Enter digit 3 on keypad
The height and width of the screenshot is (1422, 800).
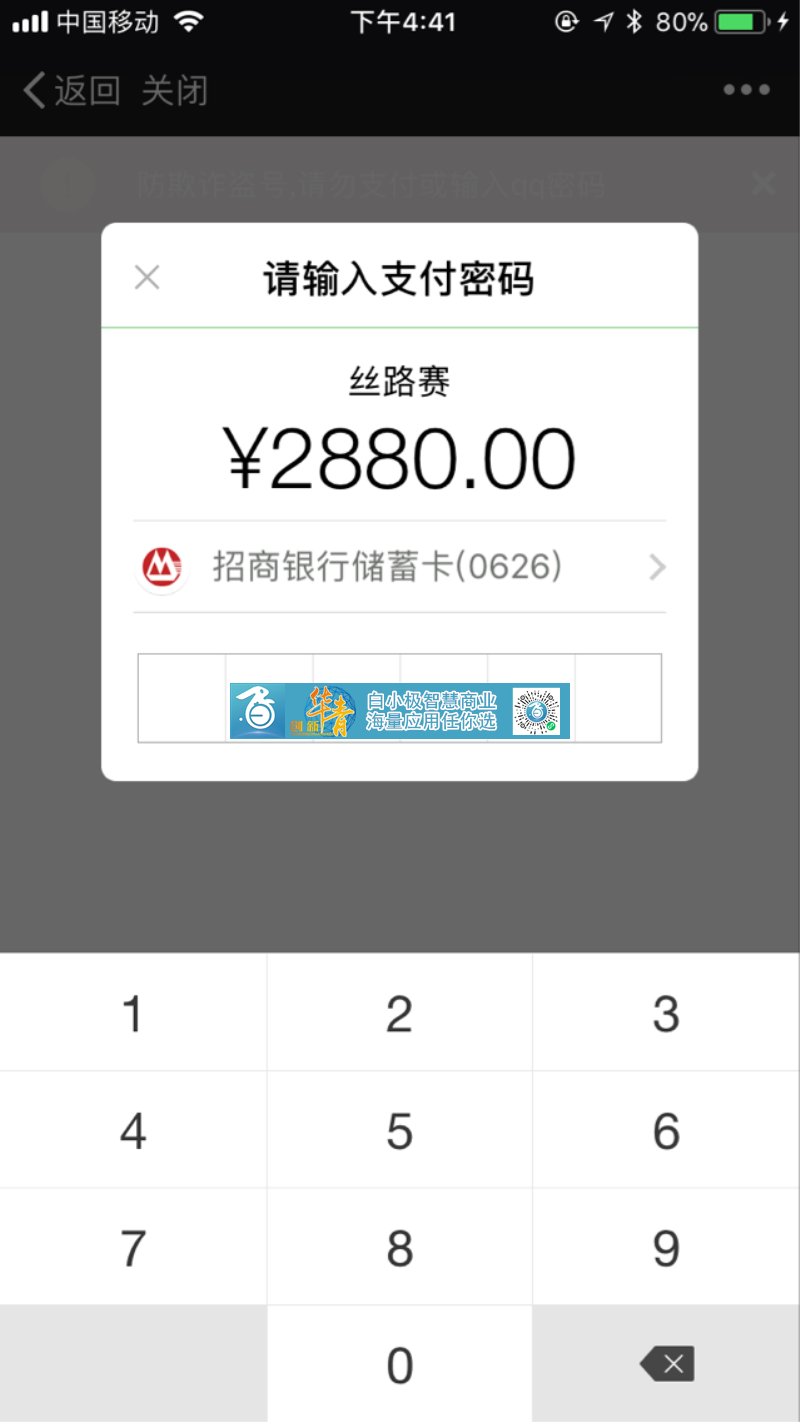click(x=666, y=1013)
